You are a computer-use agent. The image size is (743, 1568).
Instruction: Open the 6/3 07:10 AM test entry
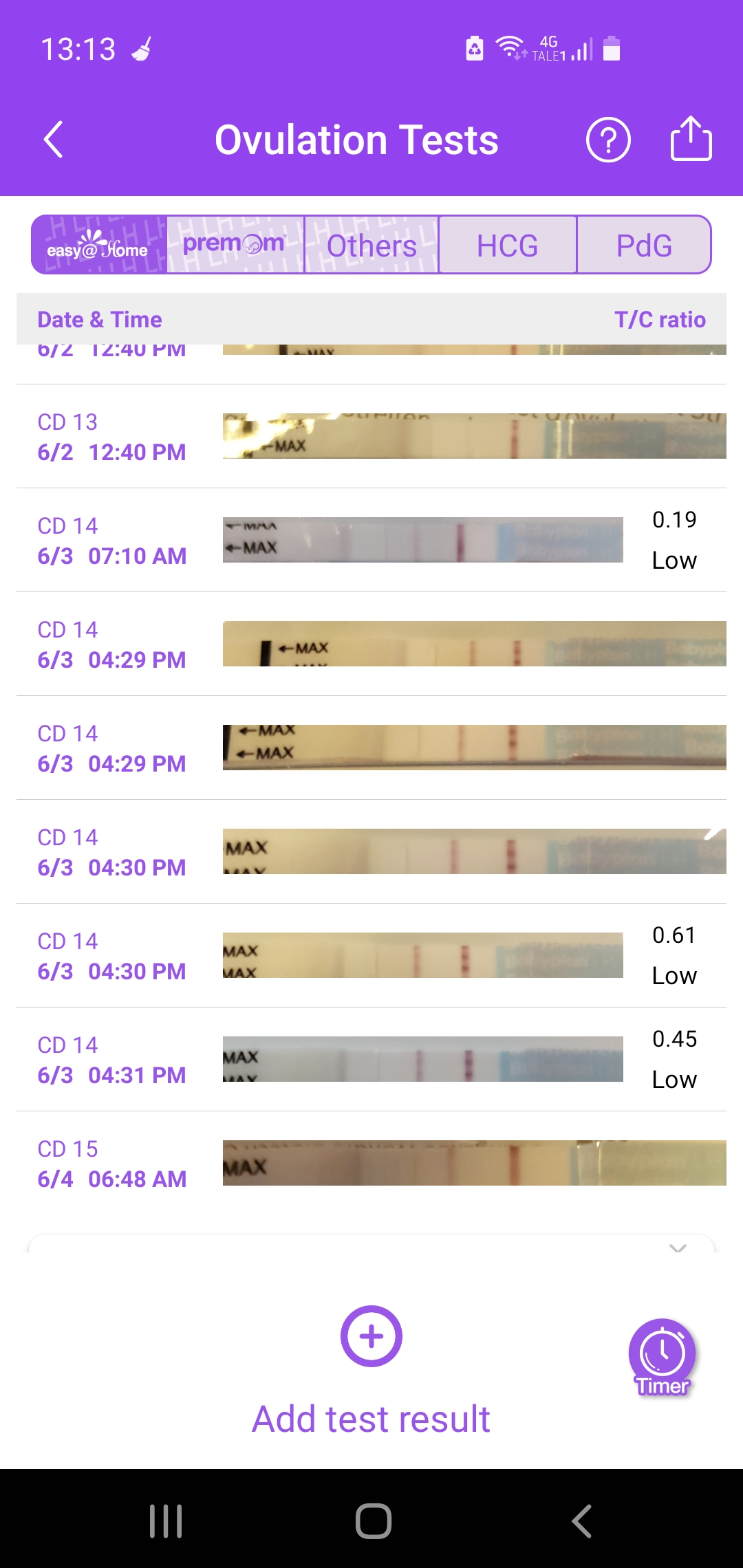coord(371,540)
